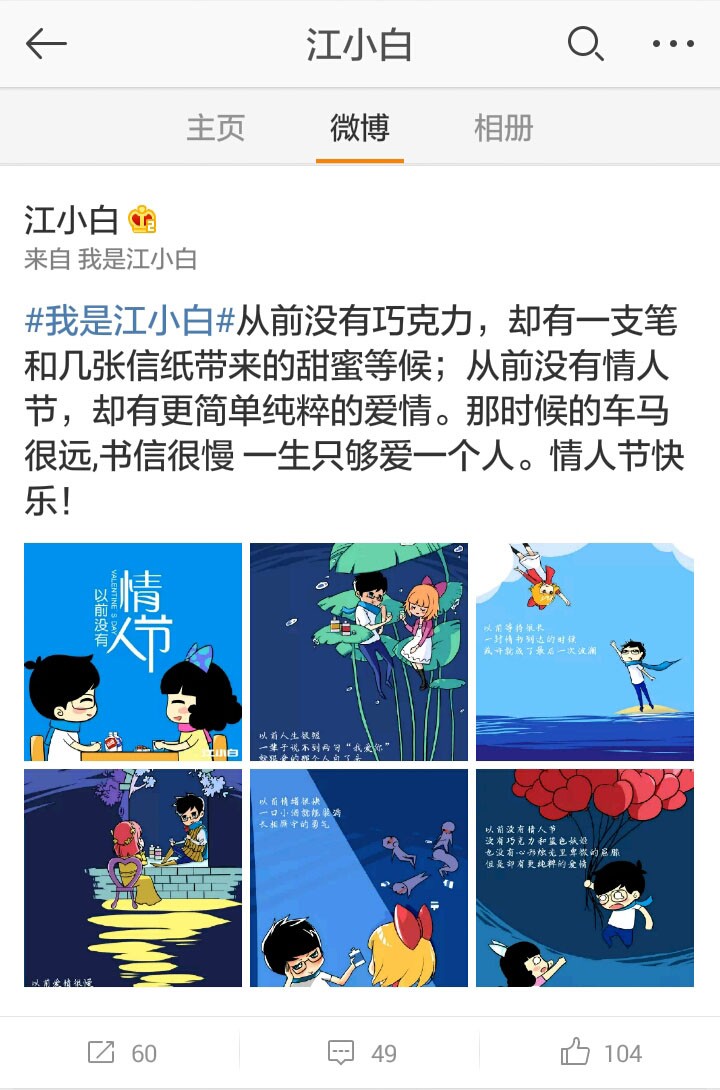Open the 我是江小白 source link

pos(137,259)
